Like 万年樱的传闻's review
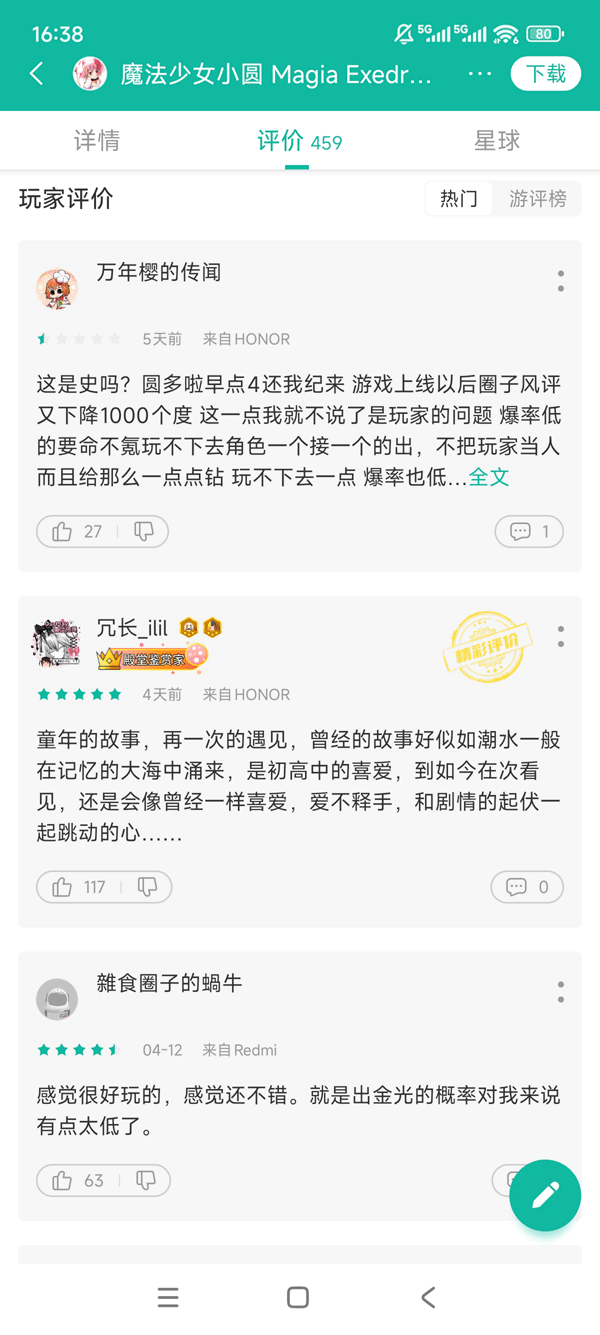Image resolution: width=600 pixels, height=1335 pixels. coord(77,532)
